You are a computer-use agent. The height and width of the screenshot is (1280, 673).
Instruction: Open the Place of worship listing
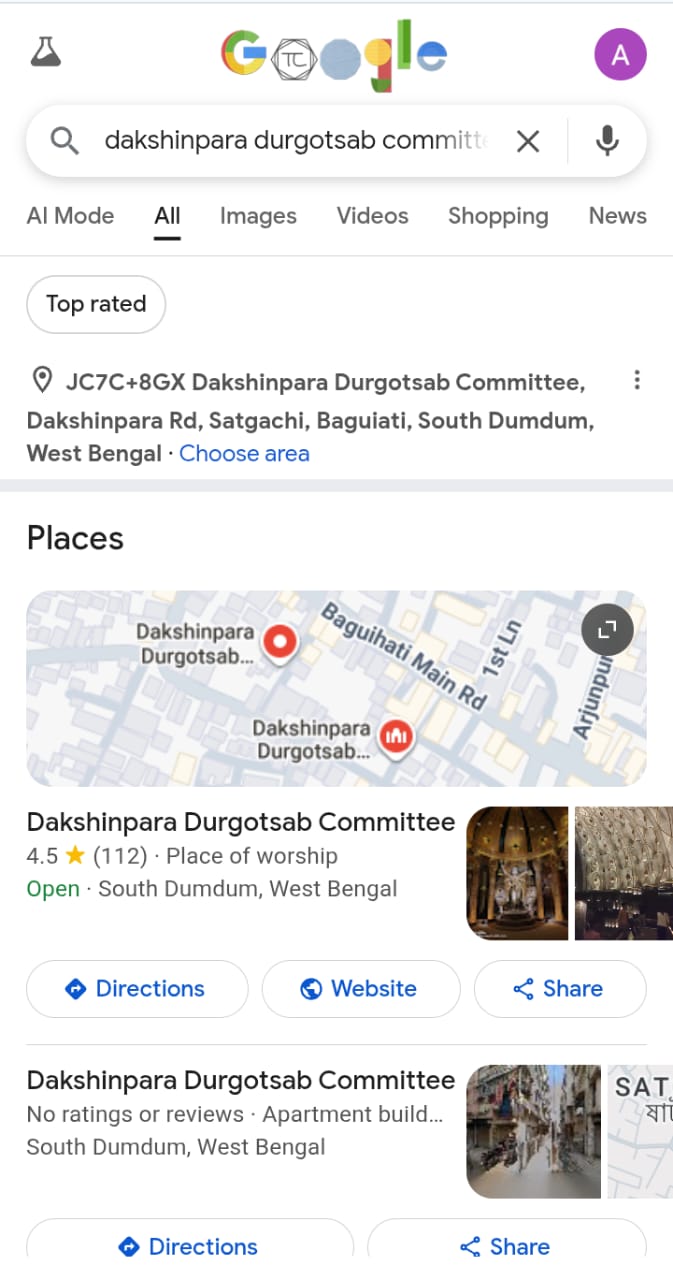point(240,823)
